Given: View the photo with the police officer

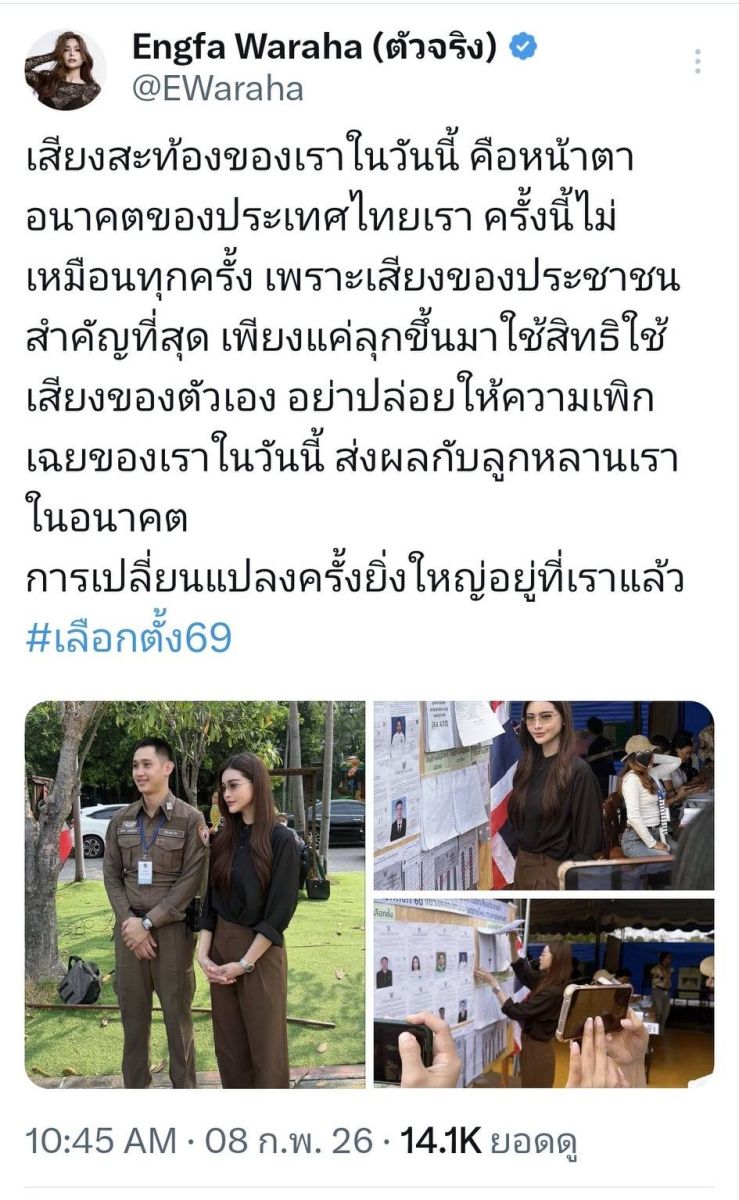Looking at the screenshot, I should pos(195,893).
